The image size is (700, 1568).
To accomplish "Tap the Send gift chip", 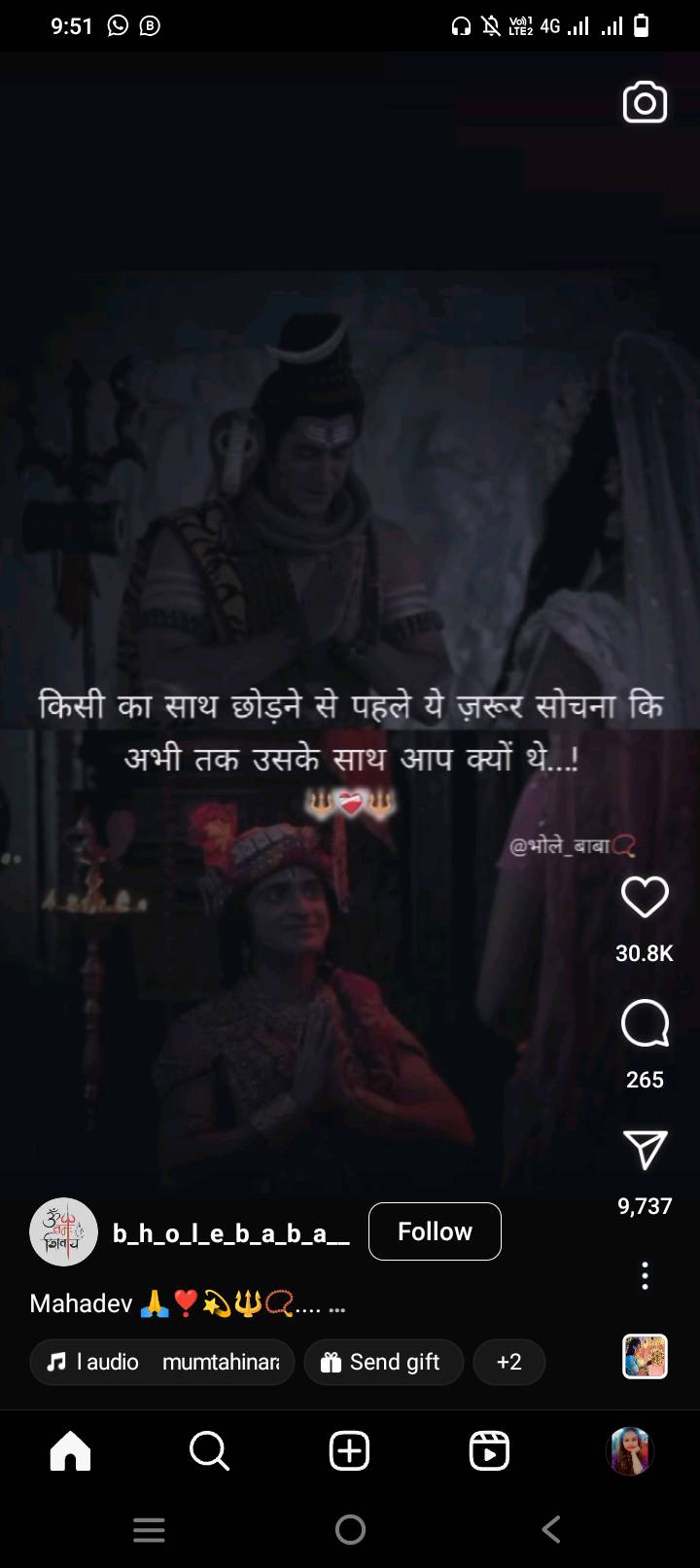I will coord(384,1362).
